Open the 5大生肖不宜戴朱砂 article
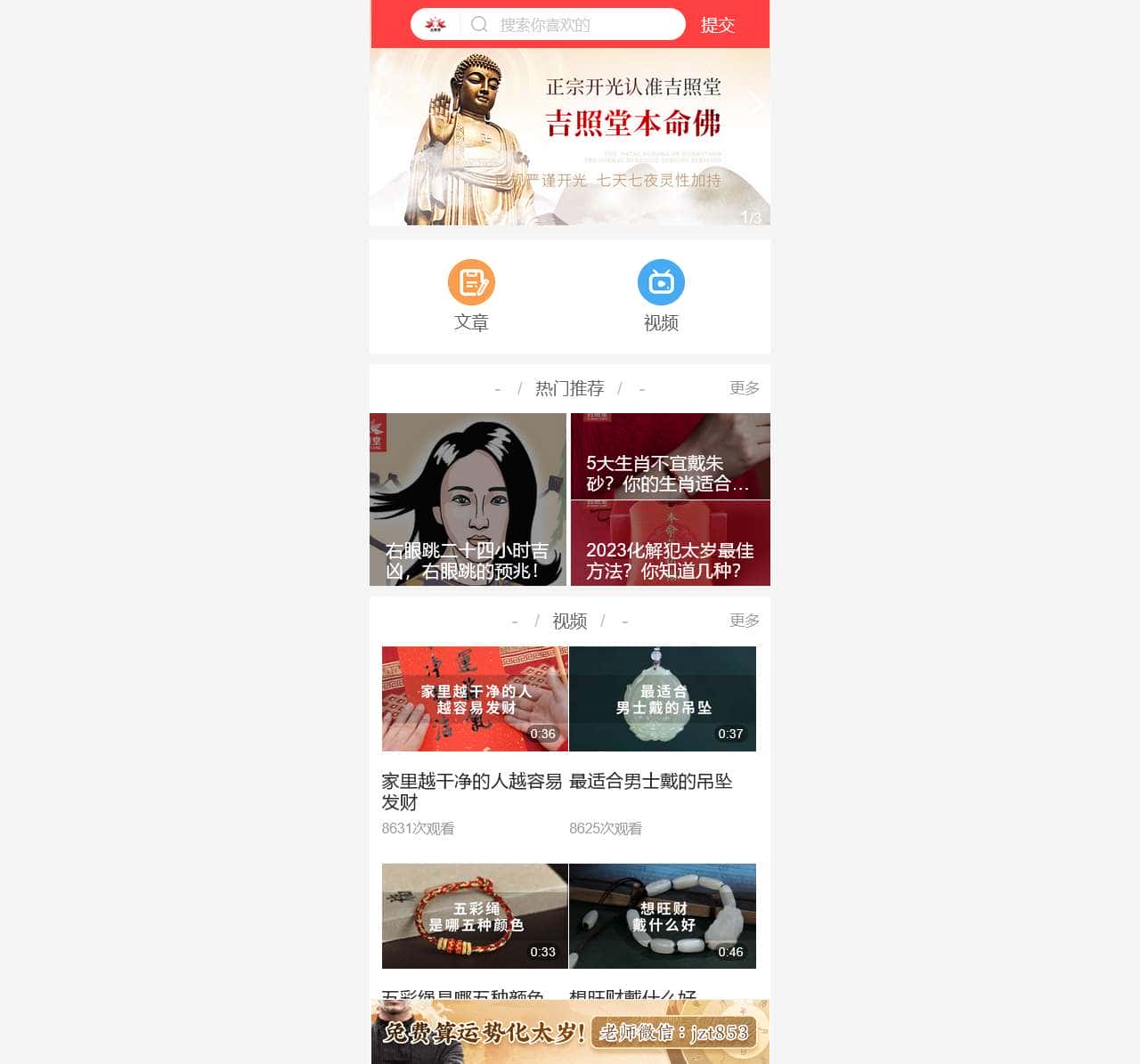This screenshot has height=1064, width=1140. coord(670,456)
